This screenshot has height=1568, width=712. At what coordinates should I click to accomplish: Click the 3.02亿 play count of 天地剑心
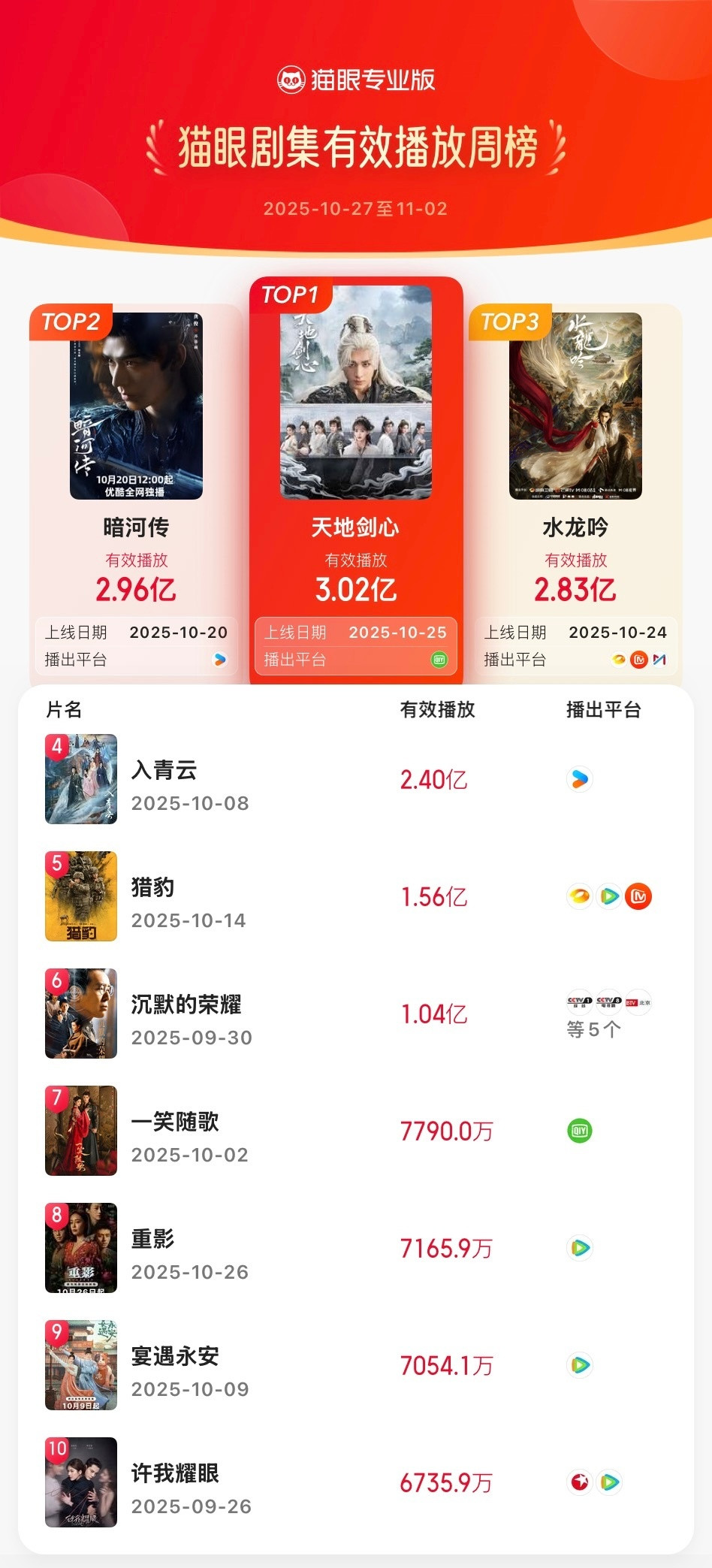click(354, 590)
